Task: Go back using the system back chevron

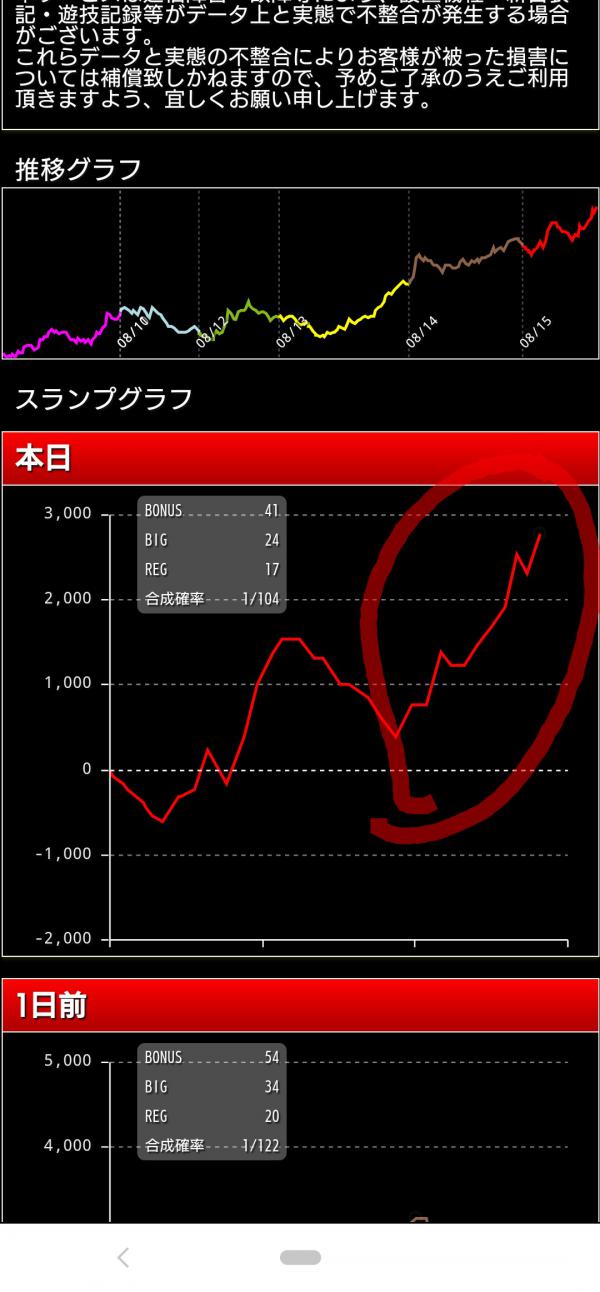Action: pyautogui.click(x=123, y=1258)
